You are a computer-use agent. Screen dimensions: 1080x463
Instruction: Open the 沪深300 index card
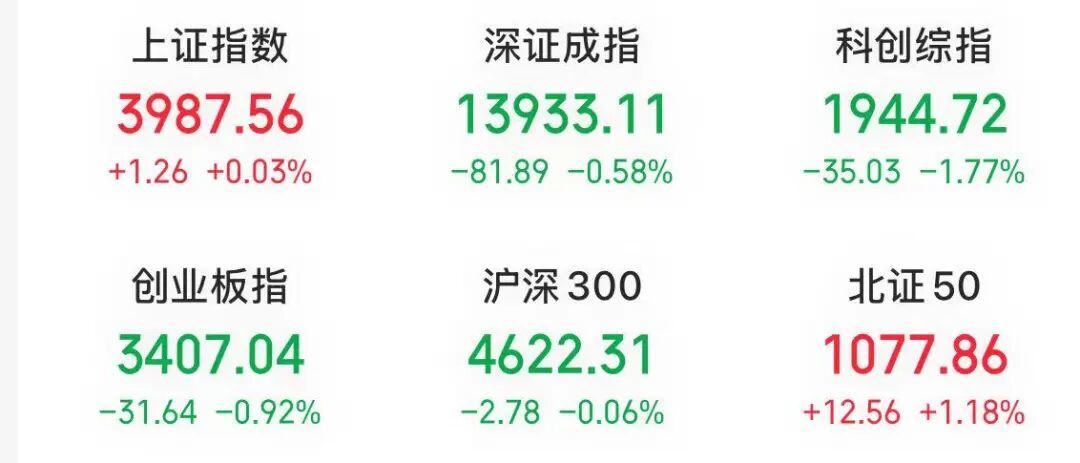coord(561,346)
